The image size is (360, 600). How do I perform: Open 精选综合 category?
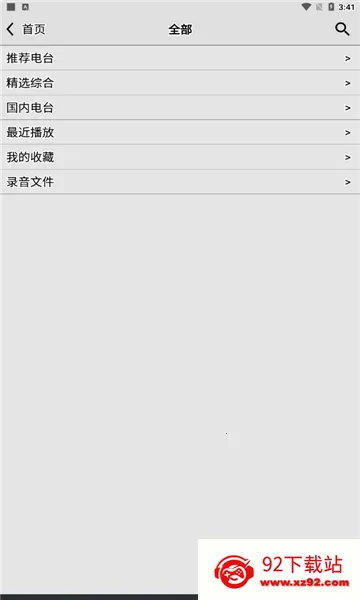click(180, 83)
